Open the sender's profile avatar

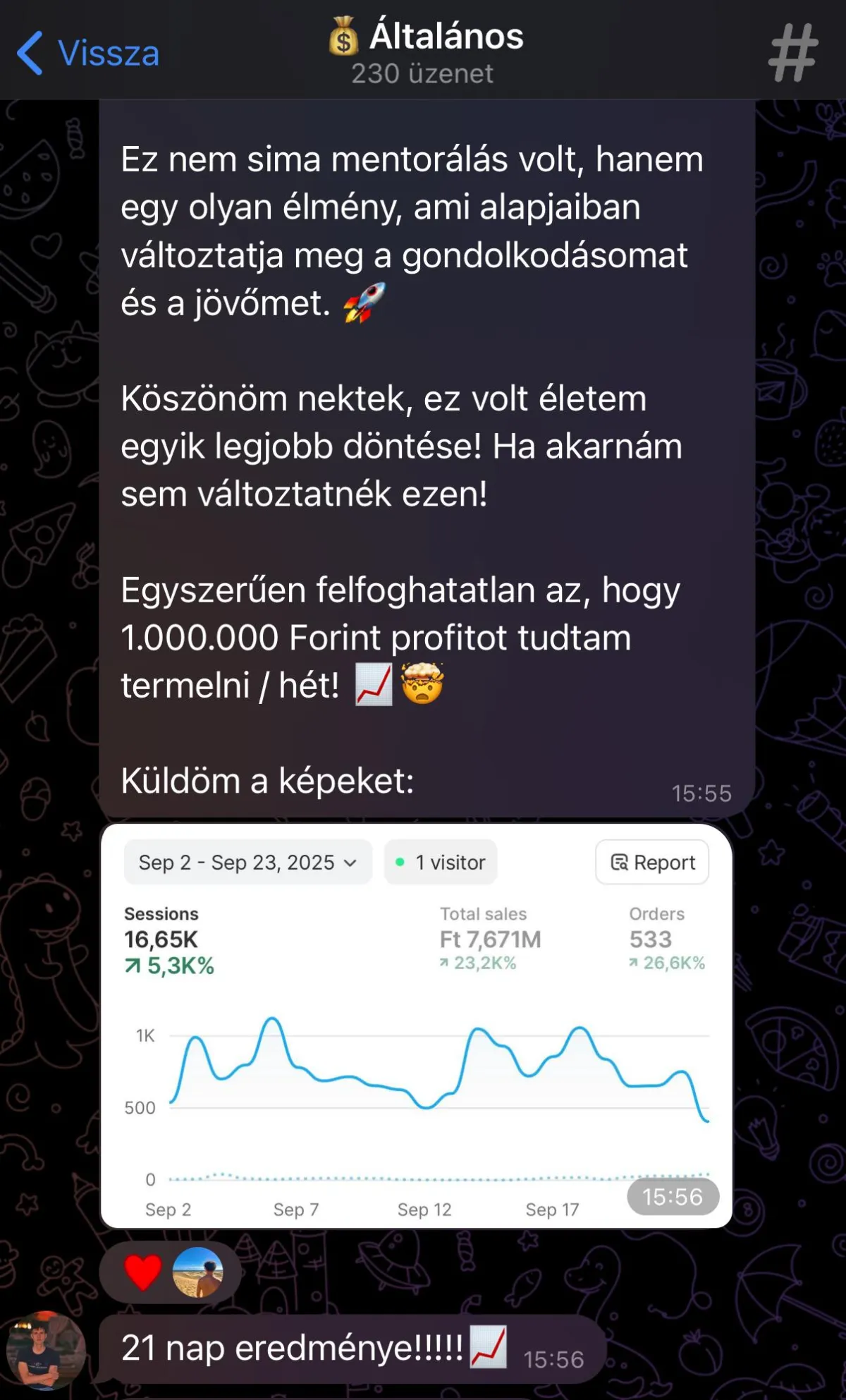pyautogui.click(x=44, y=1350)
